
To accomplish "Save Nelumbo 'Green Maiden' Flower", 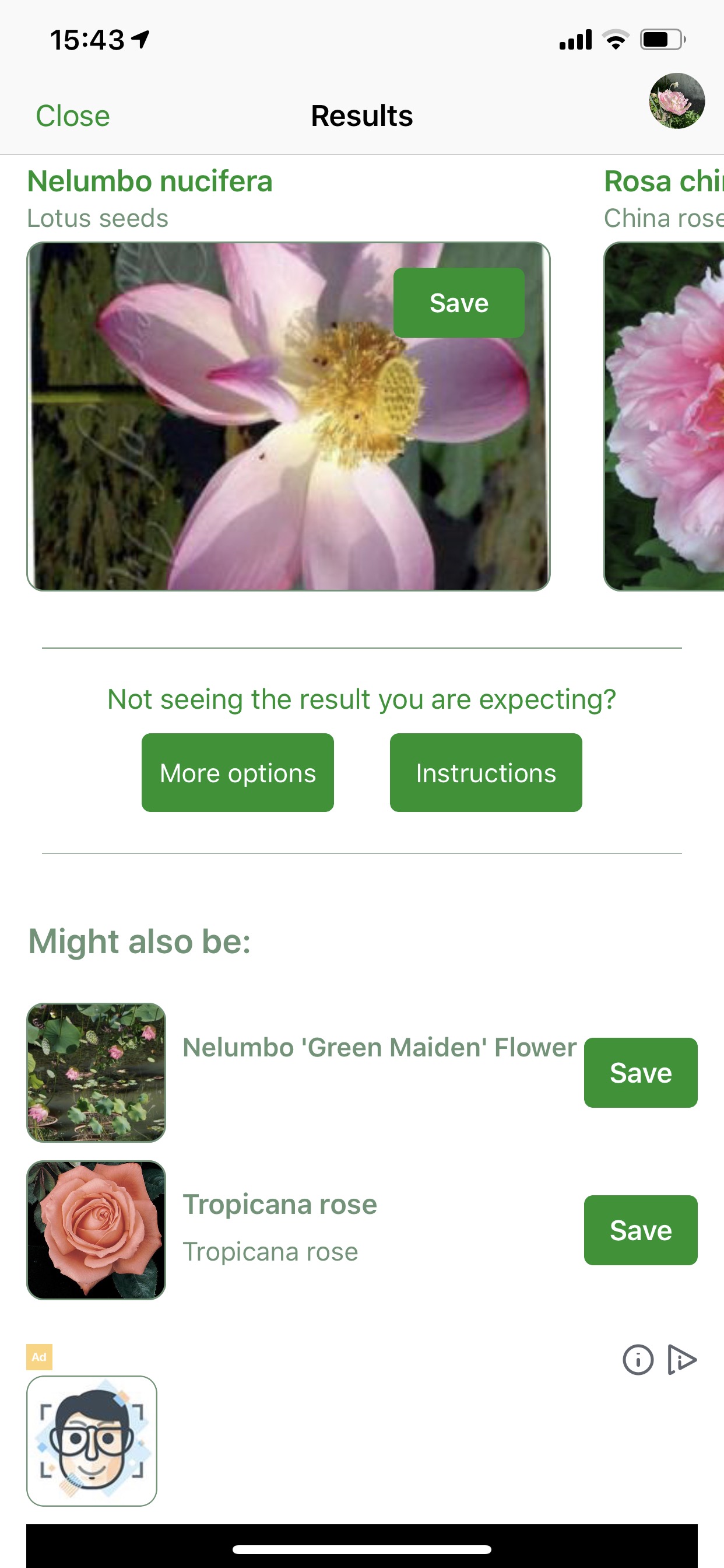I will coord(641,1073).
